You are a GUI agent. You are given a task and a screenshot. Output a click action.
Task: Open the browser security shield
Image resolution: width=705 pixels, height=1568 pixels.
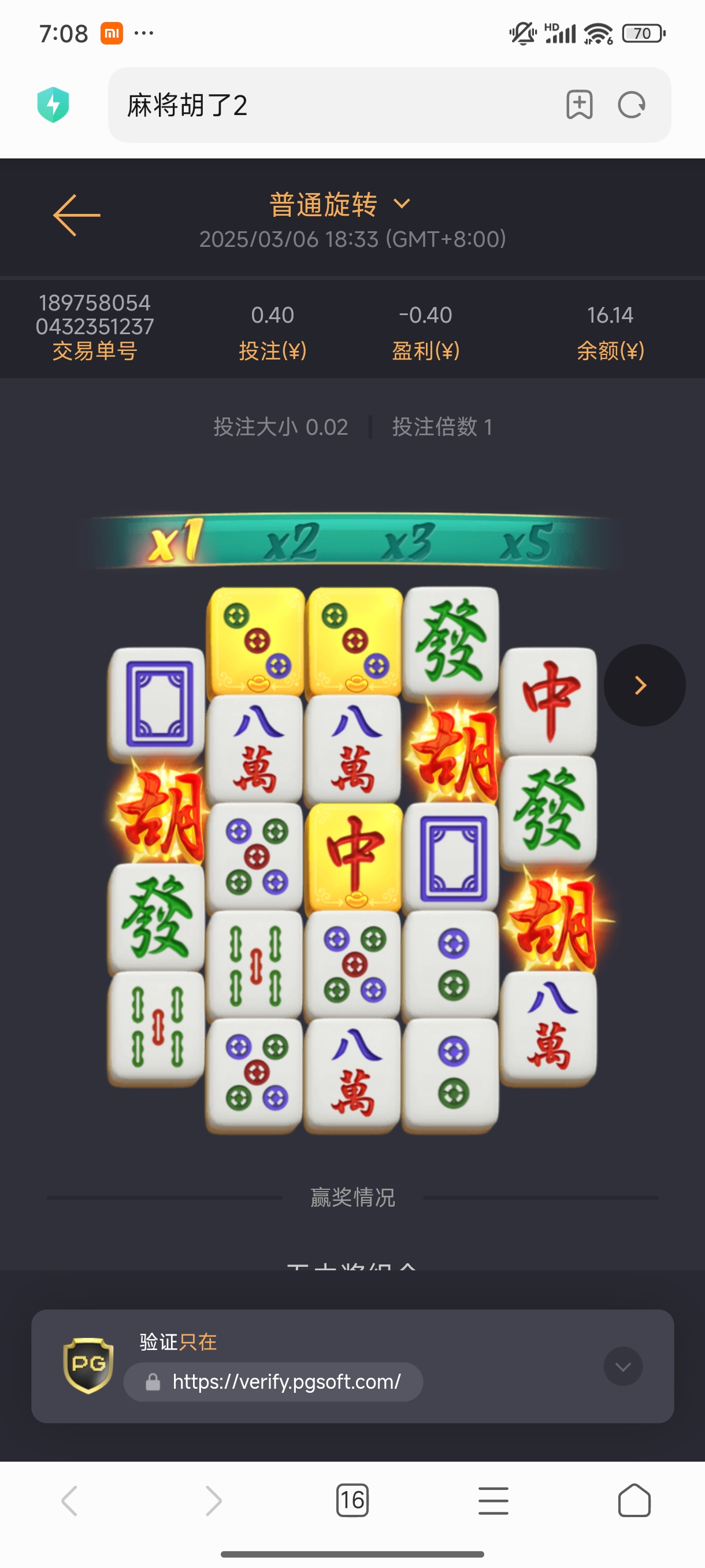pos(53,105)
